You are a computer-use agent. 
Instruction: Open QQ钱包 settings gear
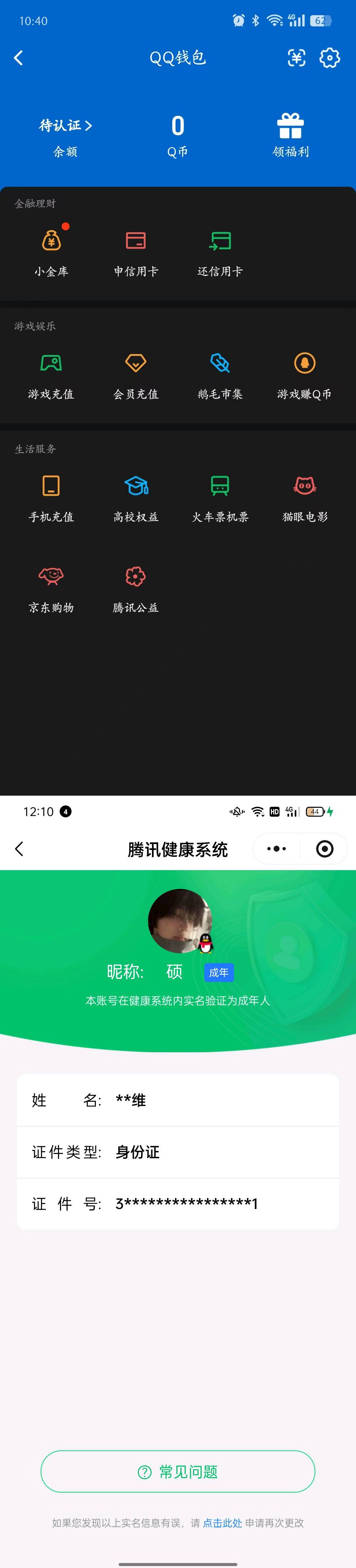tap(329, 58)
